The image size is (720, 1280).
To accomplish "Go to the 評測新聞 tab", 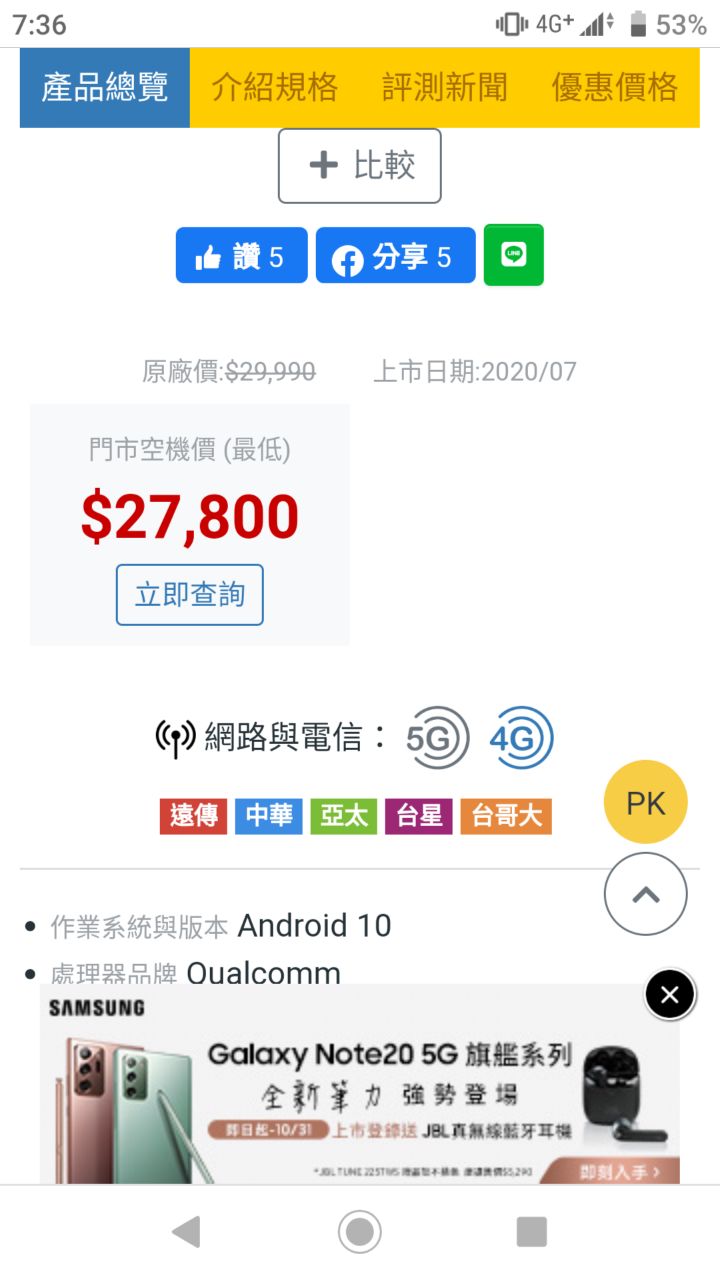I will 444,88.
